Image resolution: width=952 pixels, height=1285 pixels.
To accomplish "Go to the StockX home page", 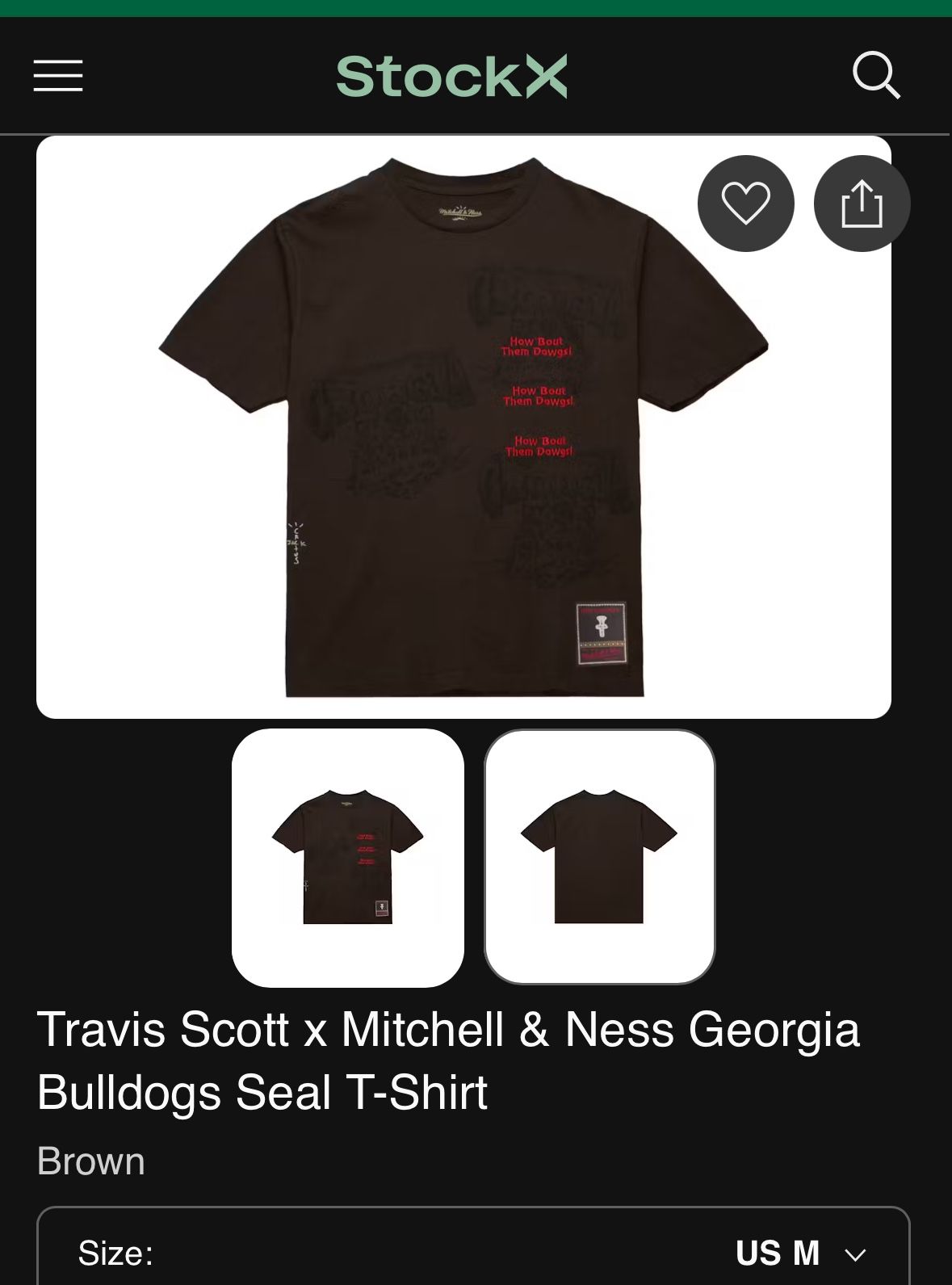I will coord(451,76).
